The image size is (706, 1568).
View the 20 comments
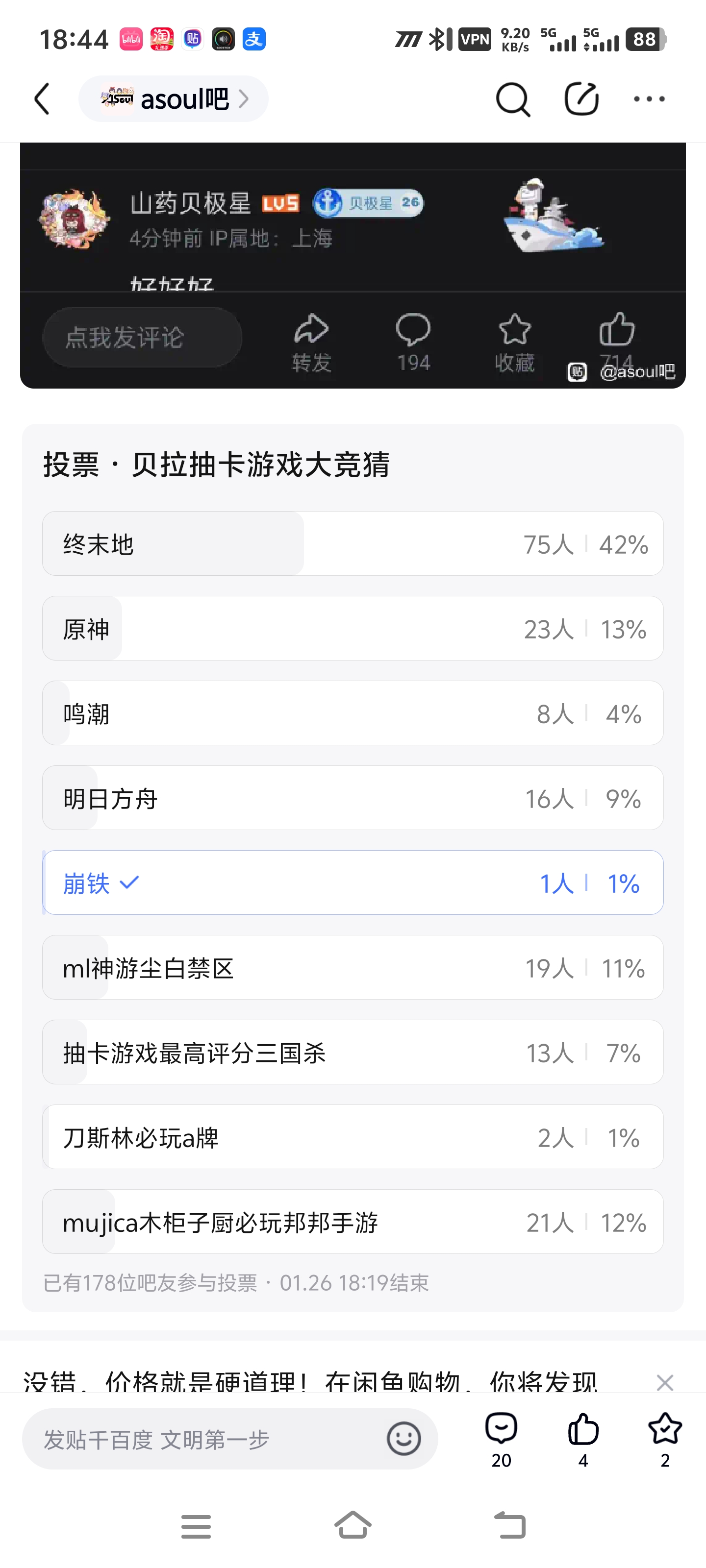pyautogui.click(x=502, y=1439)
